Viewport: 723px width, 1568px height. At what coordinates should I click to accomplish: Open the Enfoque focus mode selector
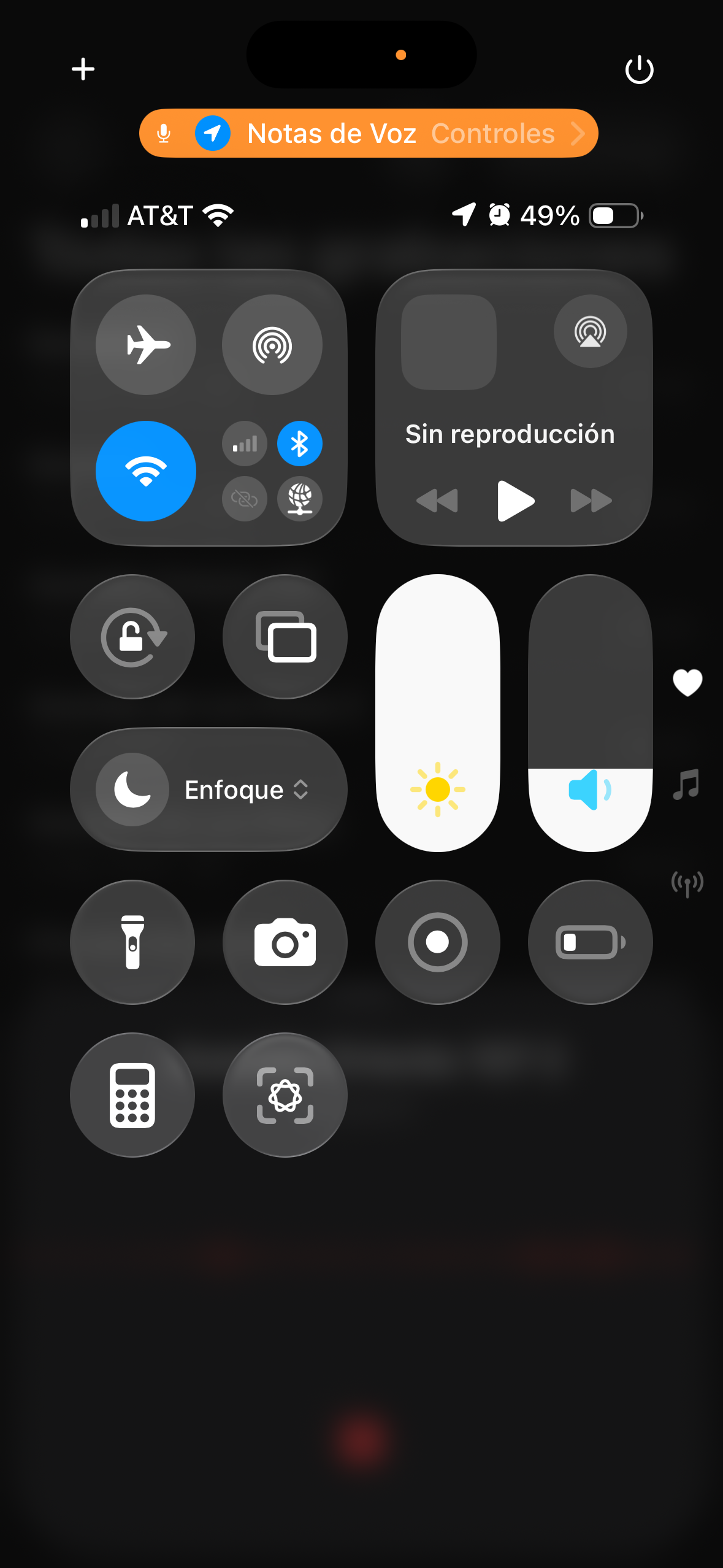209,790
